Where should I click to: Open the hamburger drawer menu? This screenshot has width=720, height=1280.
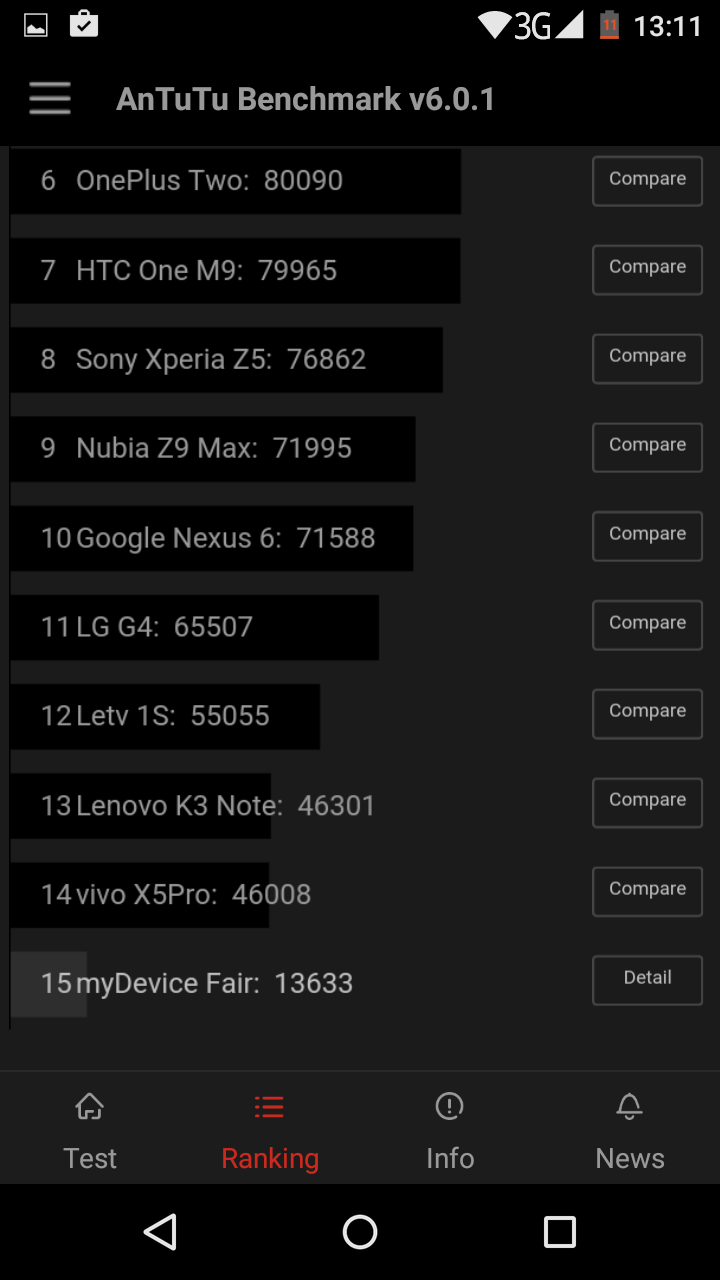tap(50, 99)
